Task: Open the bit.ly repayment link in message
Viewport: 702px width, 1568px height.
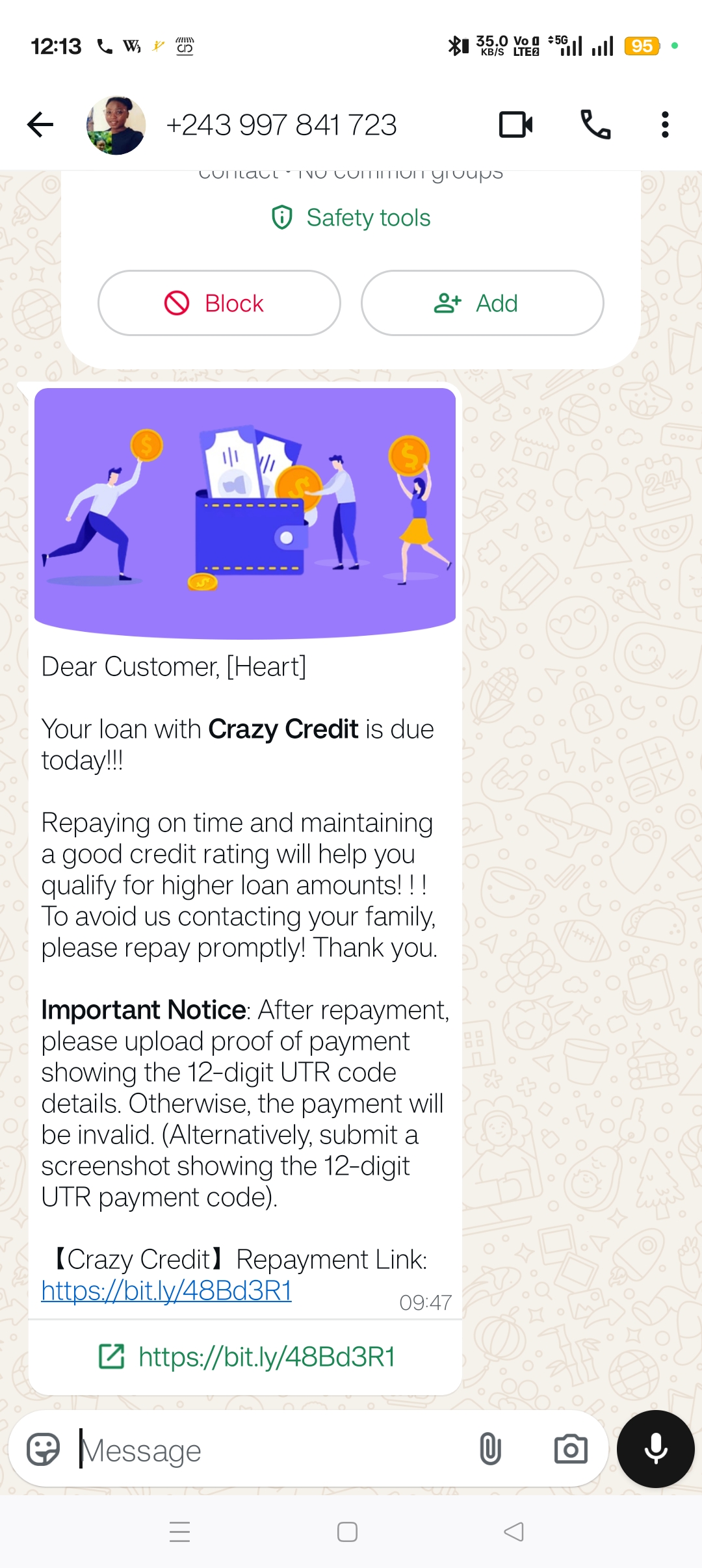Action: pyautogui.click(x=166, y=1290)
